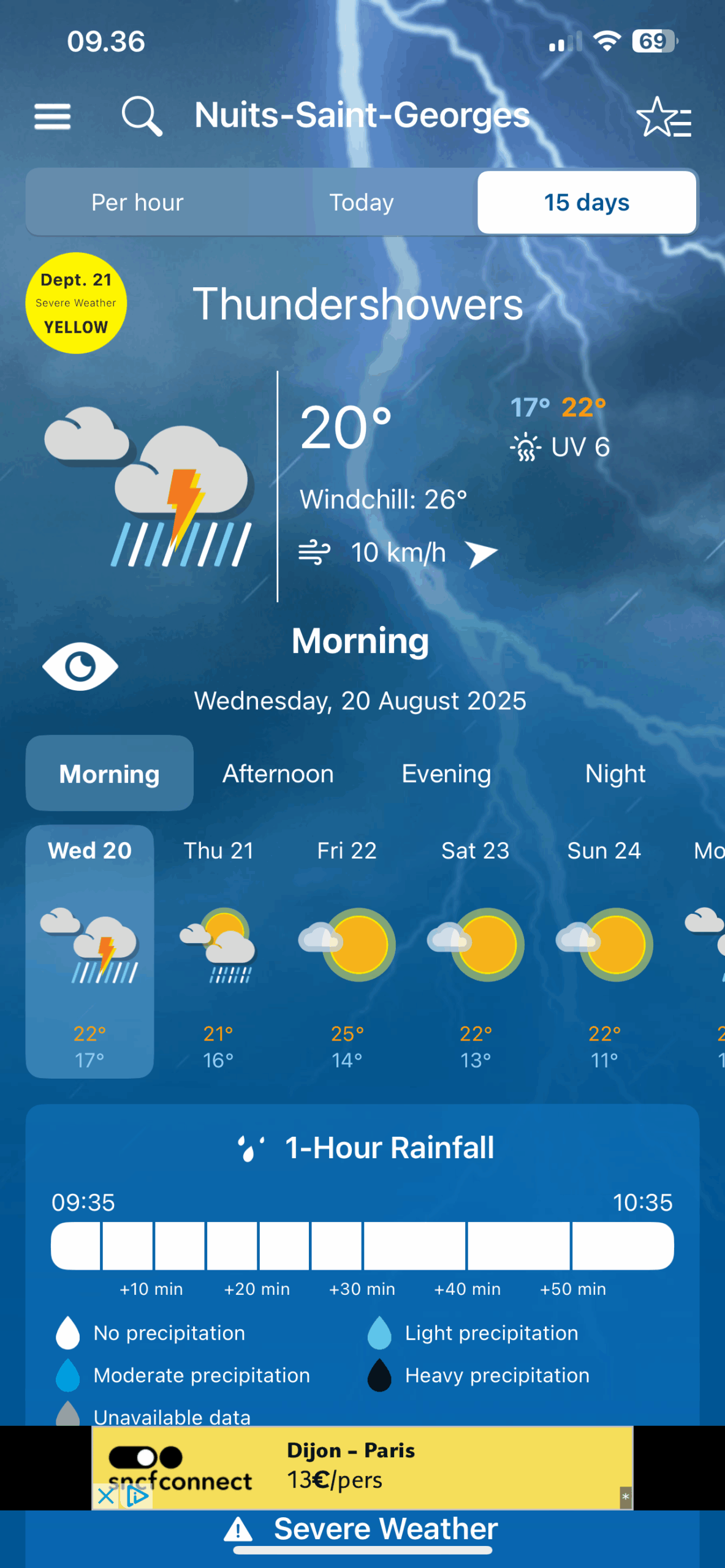The image size is (725, 1568).
Task: Close the sncfconnect ad banner
Action: 105,1496
